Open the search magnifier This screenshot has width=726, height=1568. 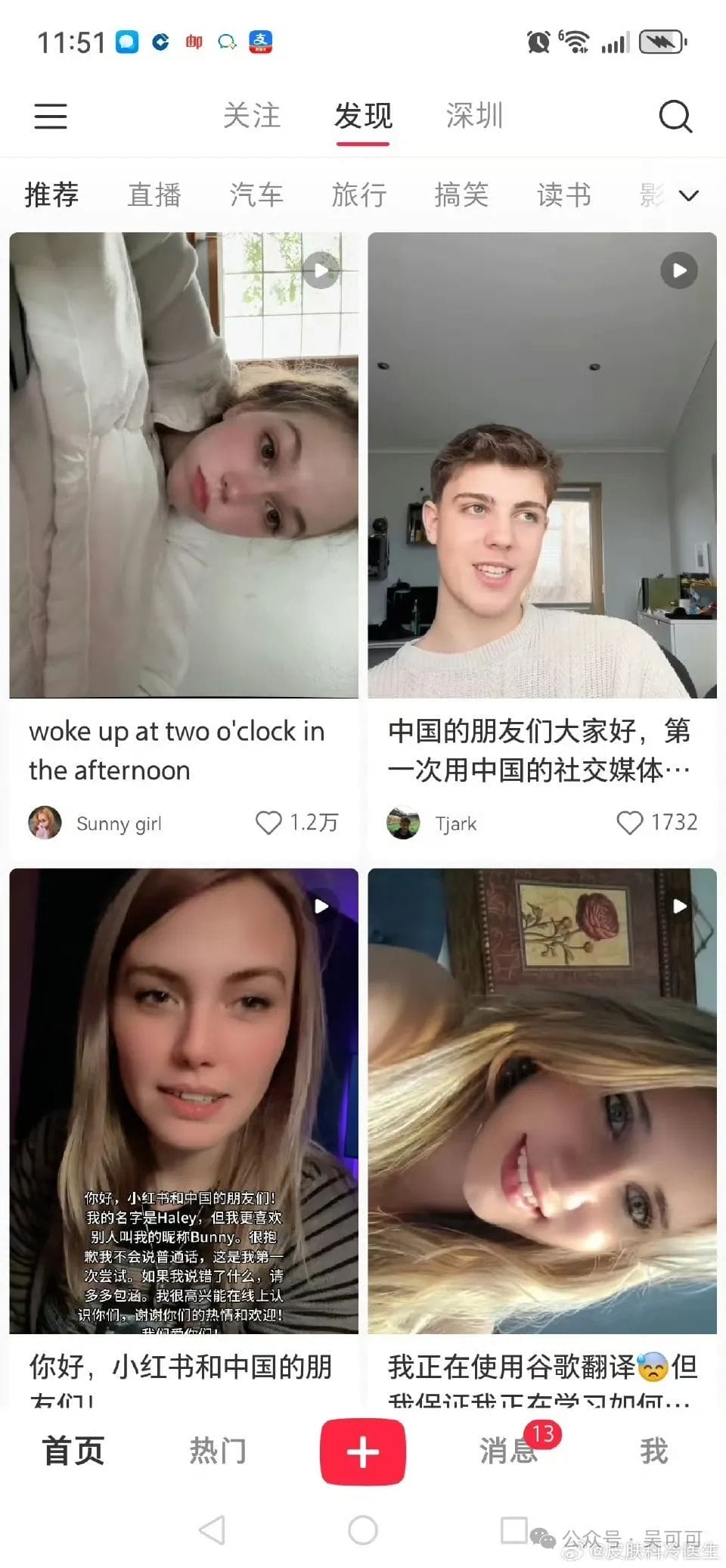pyautogui.click(x=675, y=117)
